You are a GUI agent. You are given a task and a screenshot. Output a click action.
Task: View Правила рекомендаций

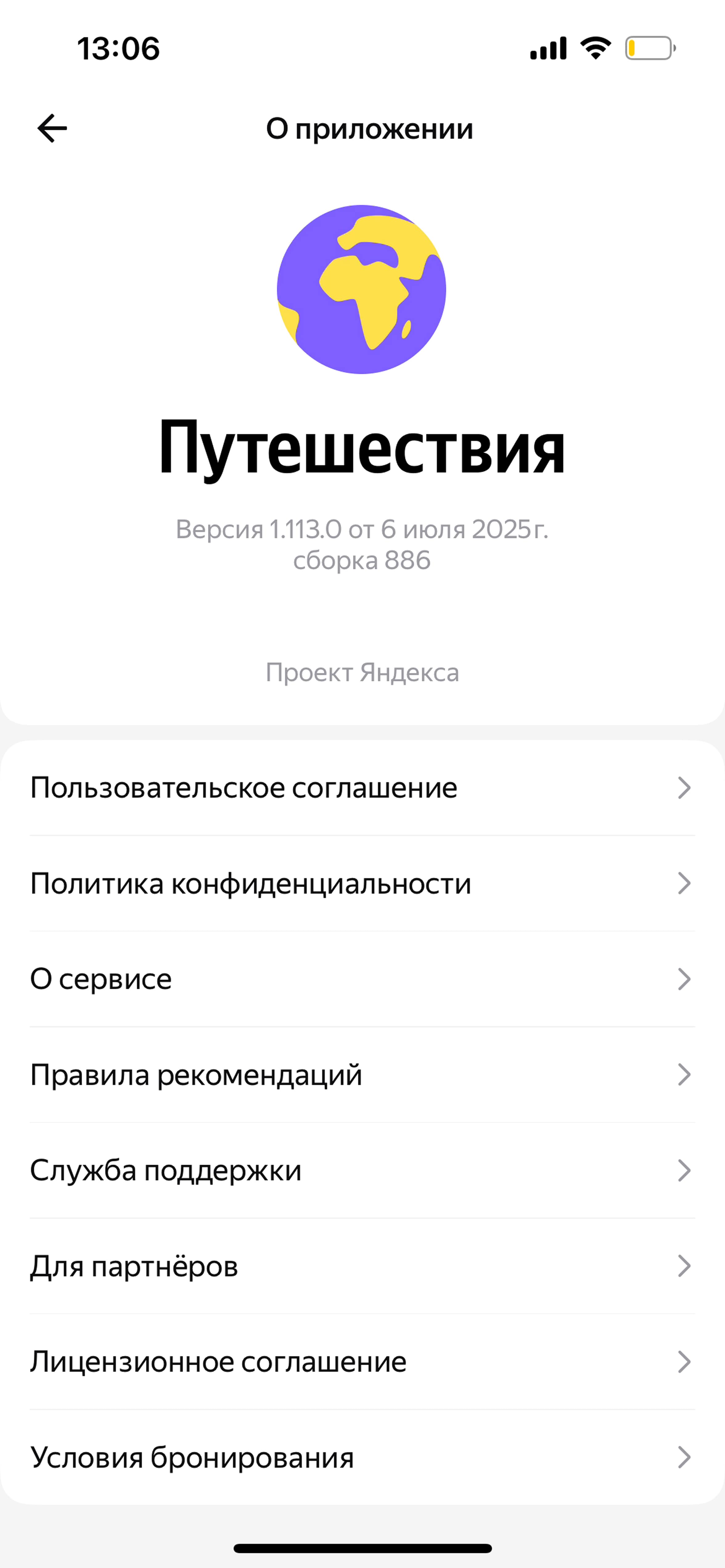coord(362,1074)
